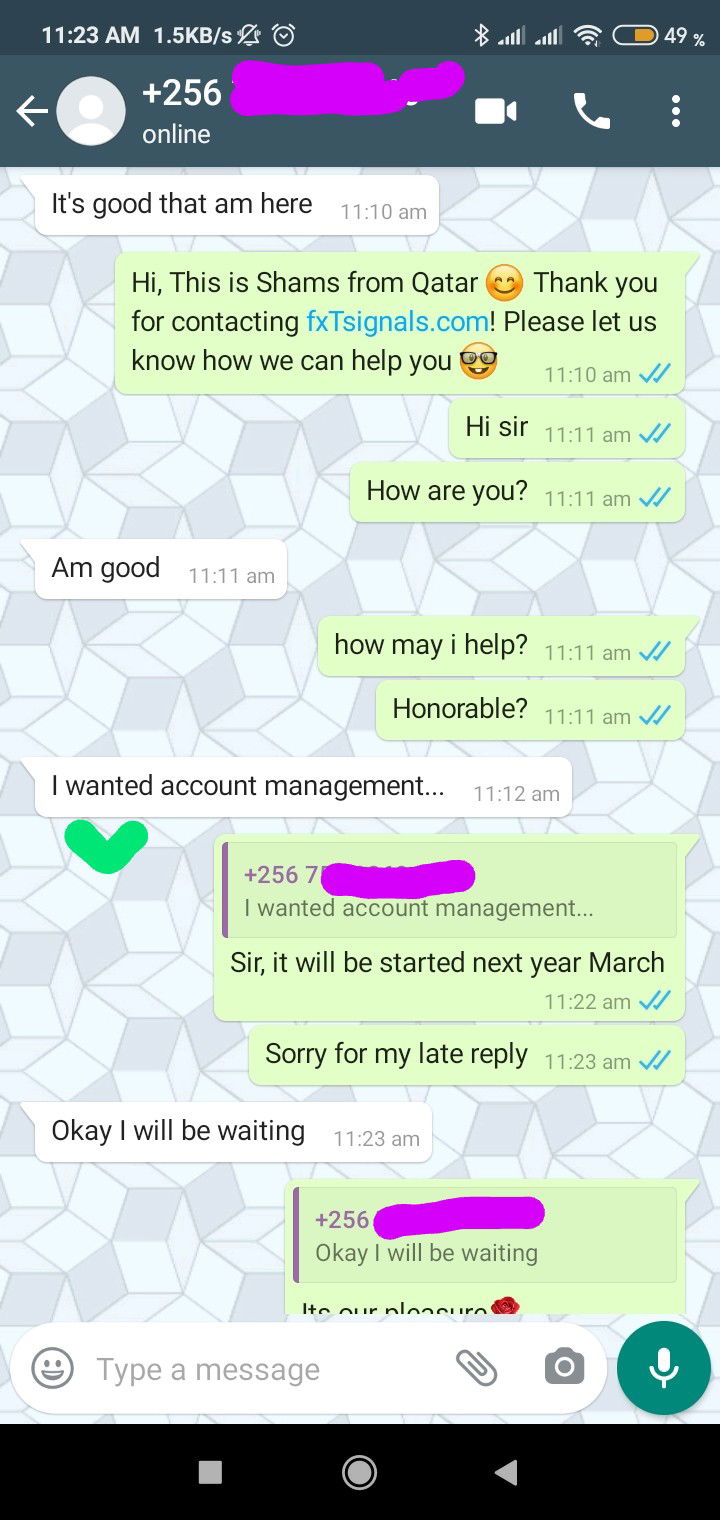Viewport: 720px width, 1520px height.
Task: Attach a file with the paperclip
Action: [476, 1368]
